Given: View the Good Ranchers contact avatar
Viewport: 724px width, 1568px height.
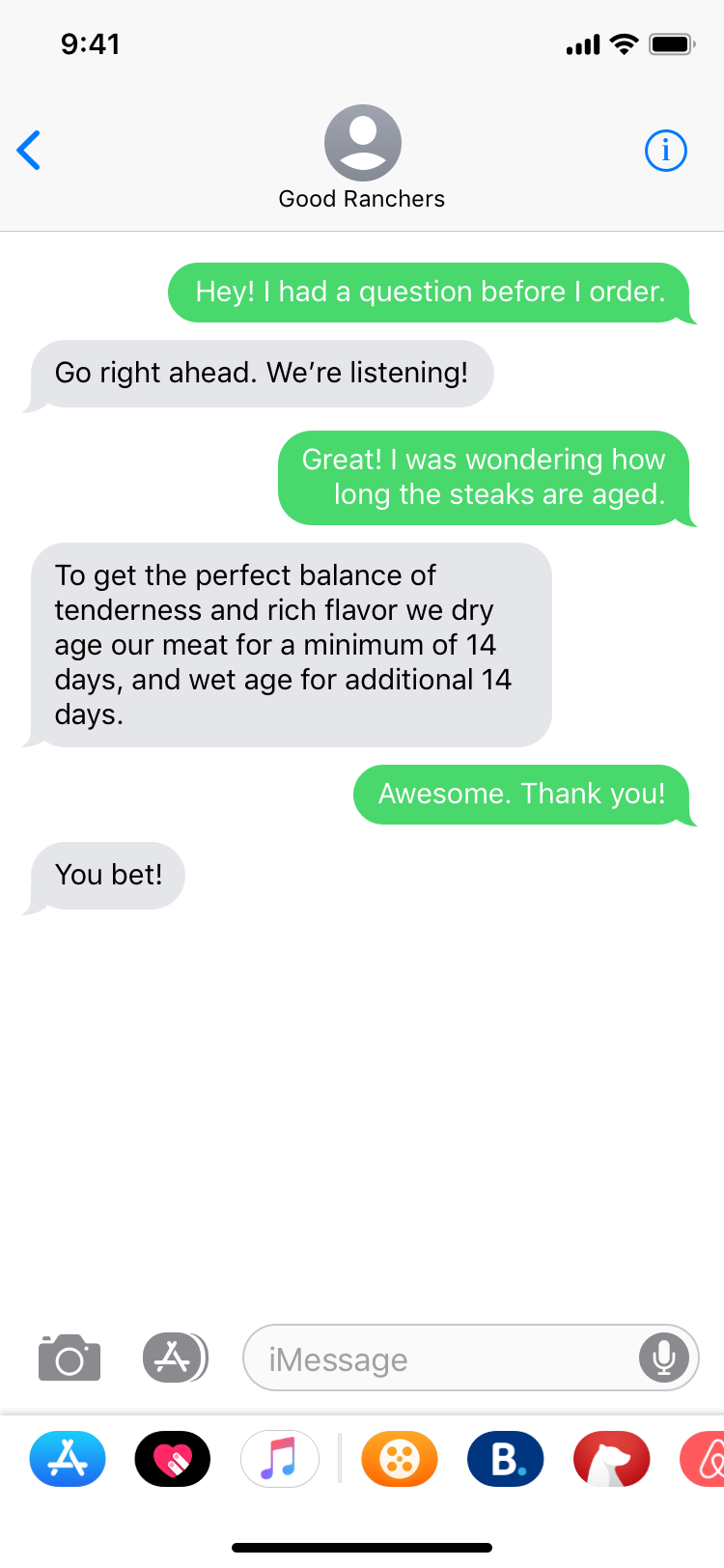Looking at the screenshot, I should (x=362, y=143).
